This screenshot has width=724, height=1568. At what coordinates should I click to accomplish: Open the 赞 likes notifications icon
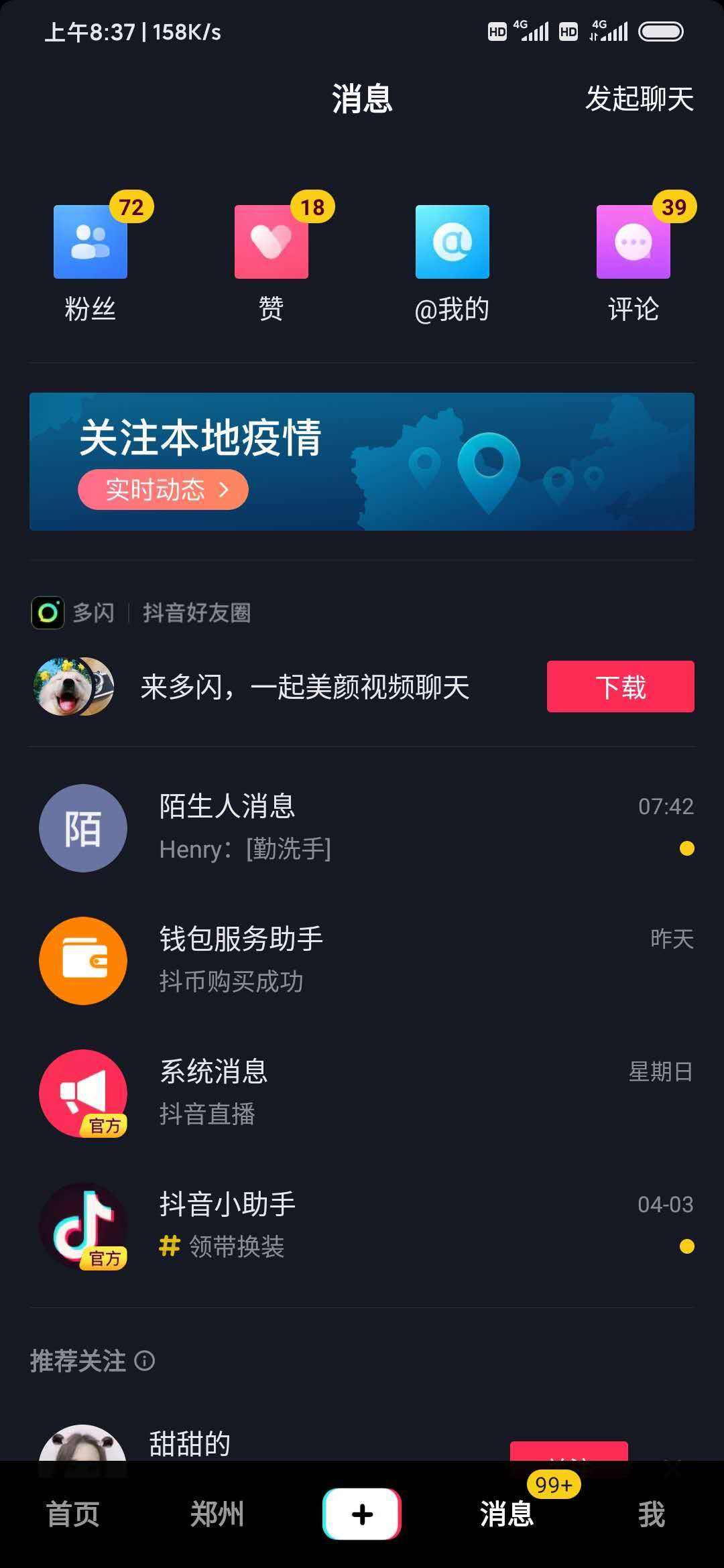coord(270,243)
